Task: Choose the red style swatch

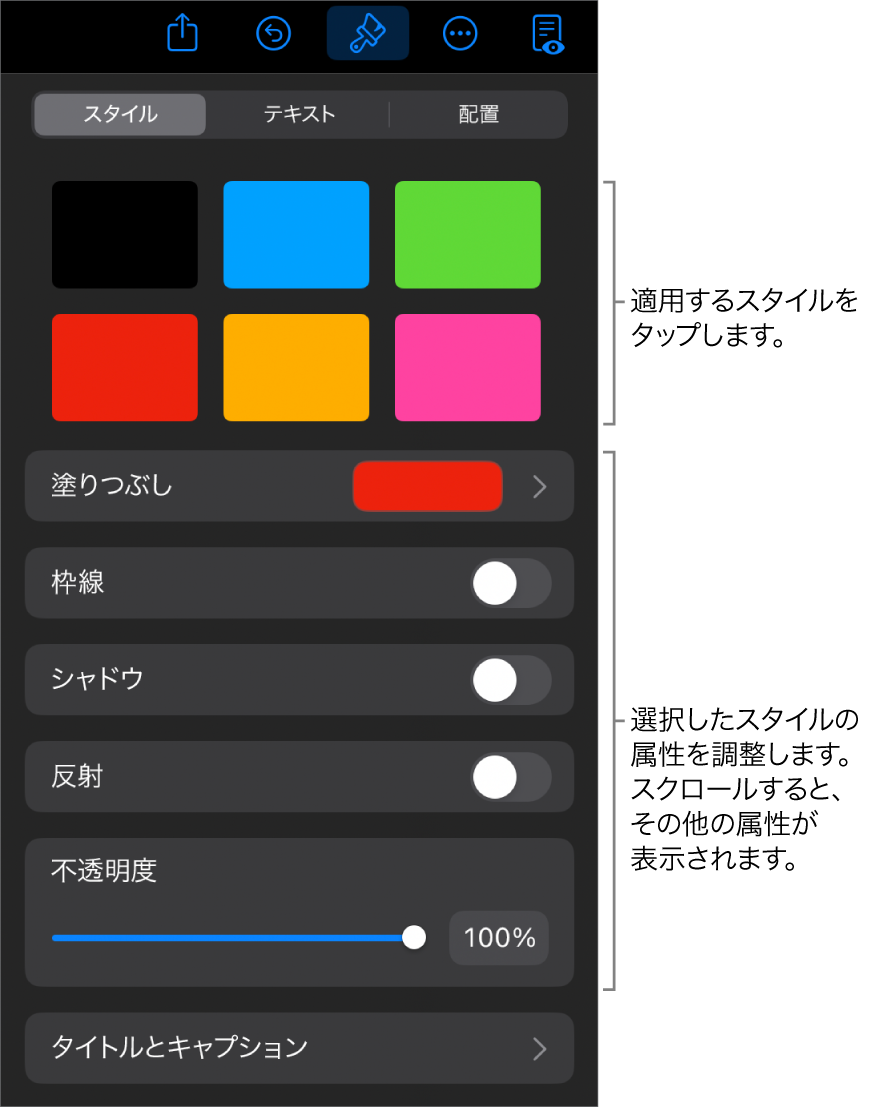Action: coord(125,367)
